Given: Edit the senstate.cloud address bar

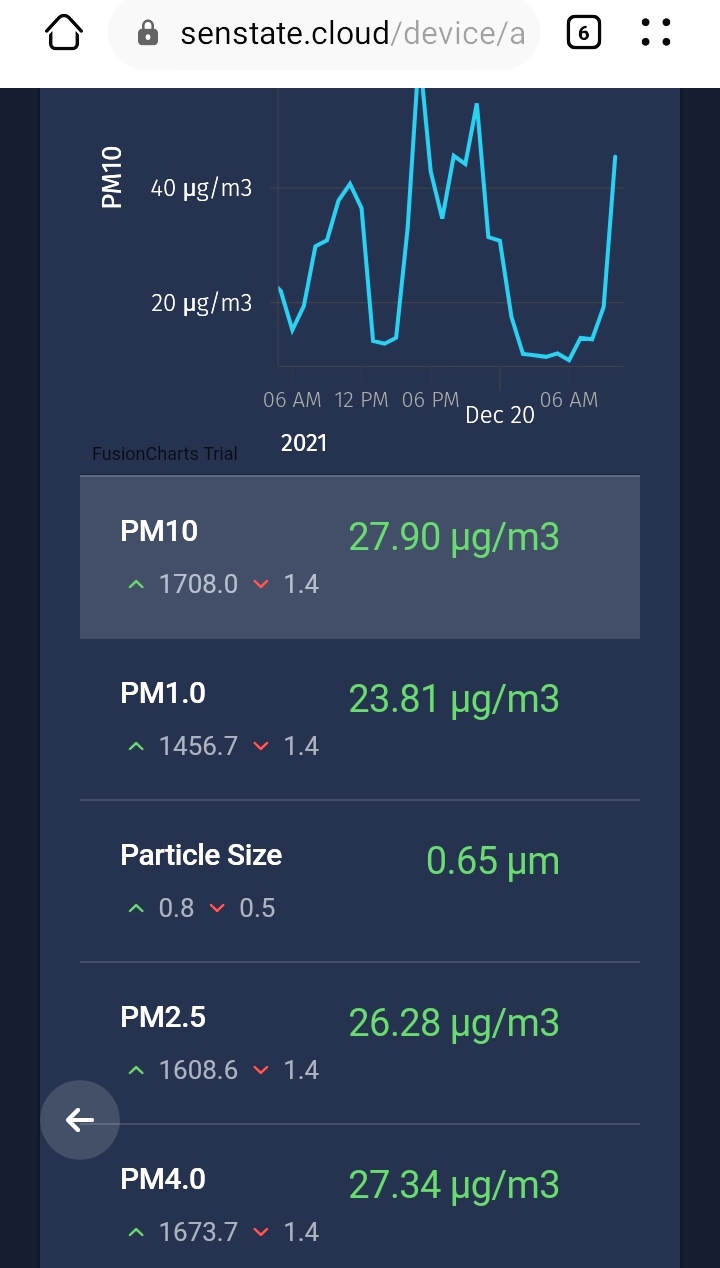Looking at the screenshot, I should tap(350, 35).
